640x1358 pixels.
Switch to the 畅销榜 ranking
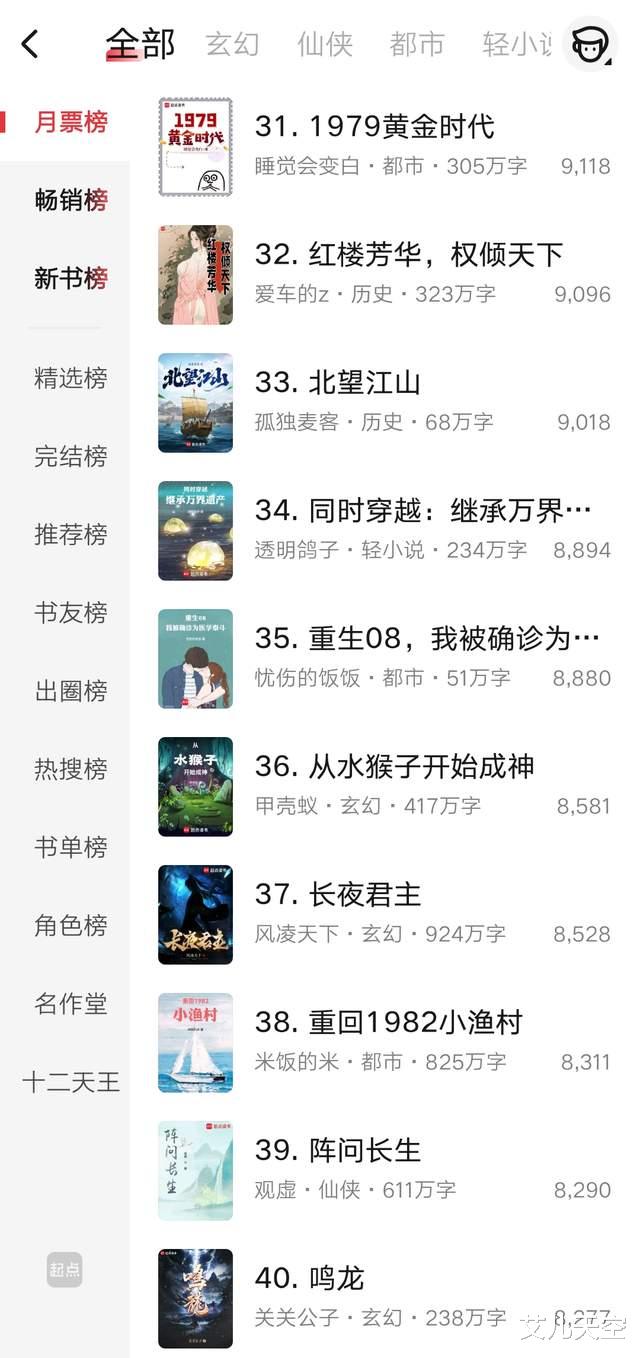(x=70, y=200)
